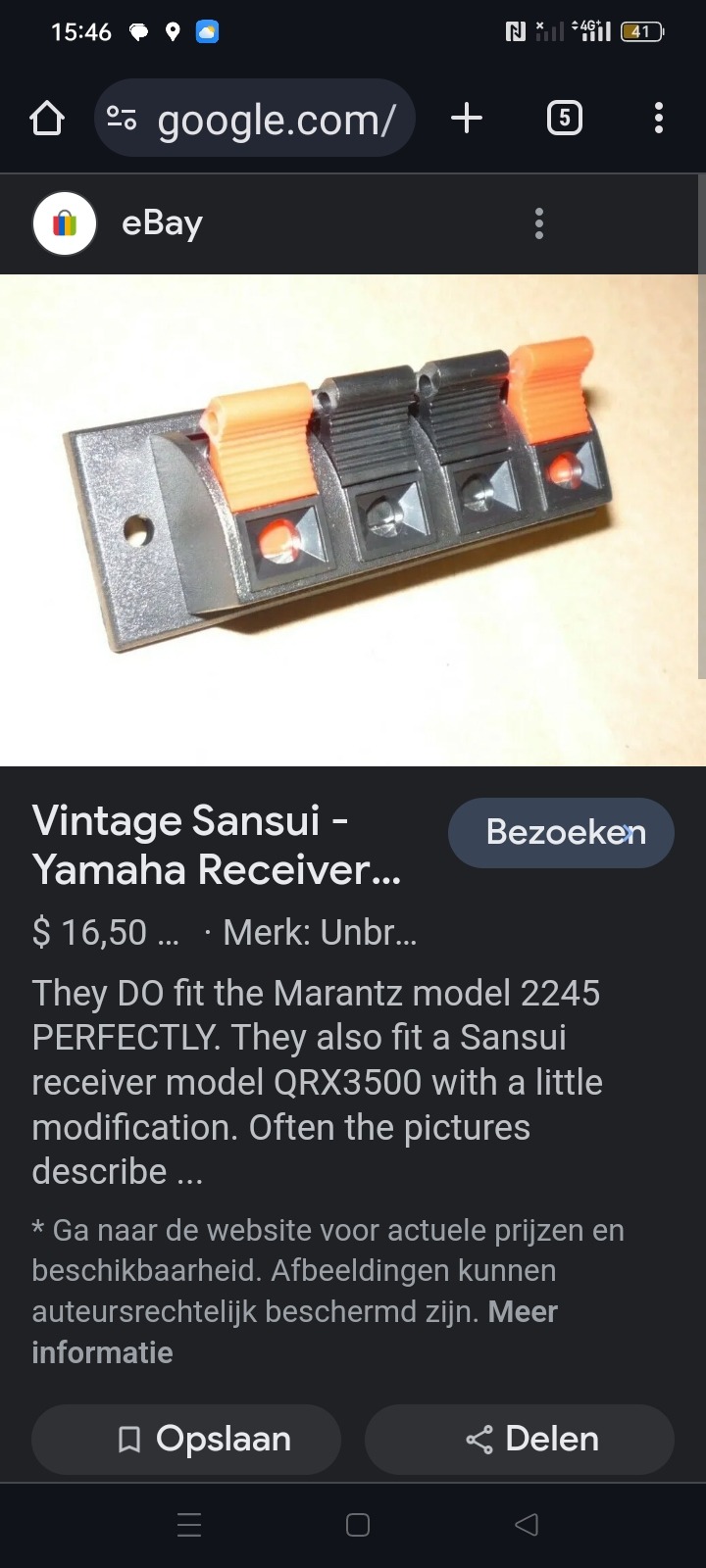The image size is (706, 1568).
Task: Open the Meer informatie link
Action: click(294, 1332)
